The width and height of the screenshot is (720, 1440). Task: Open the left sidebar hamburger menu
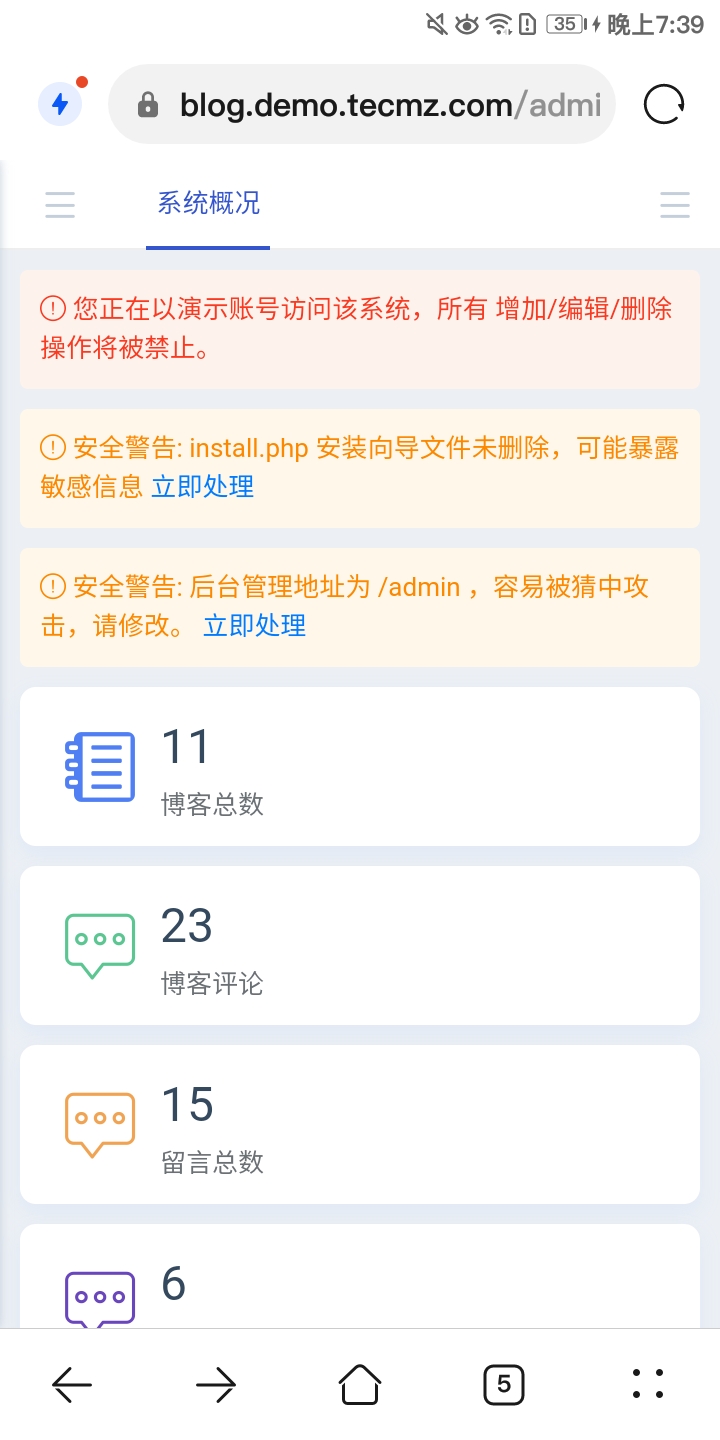[60, 205]
